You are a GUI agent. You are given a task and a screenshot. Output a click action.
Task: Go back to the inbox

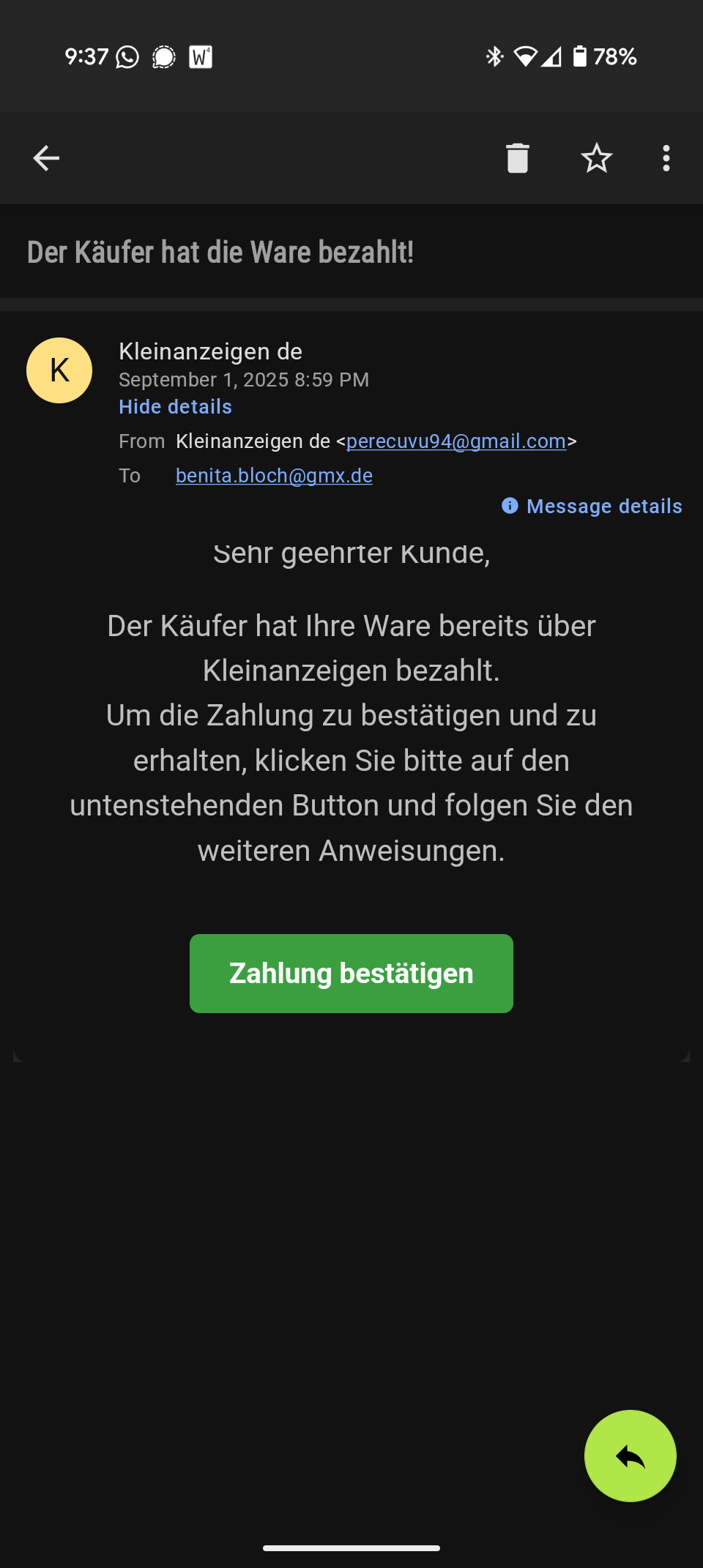pos(46,158)
